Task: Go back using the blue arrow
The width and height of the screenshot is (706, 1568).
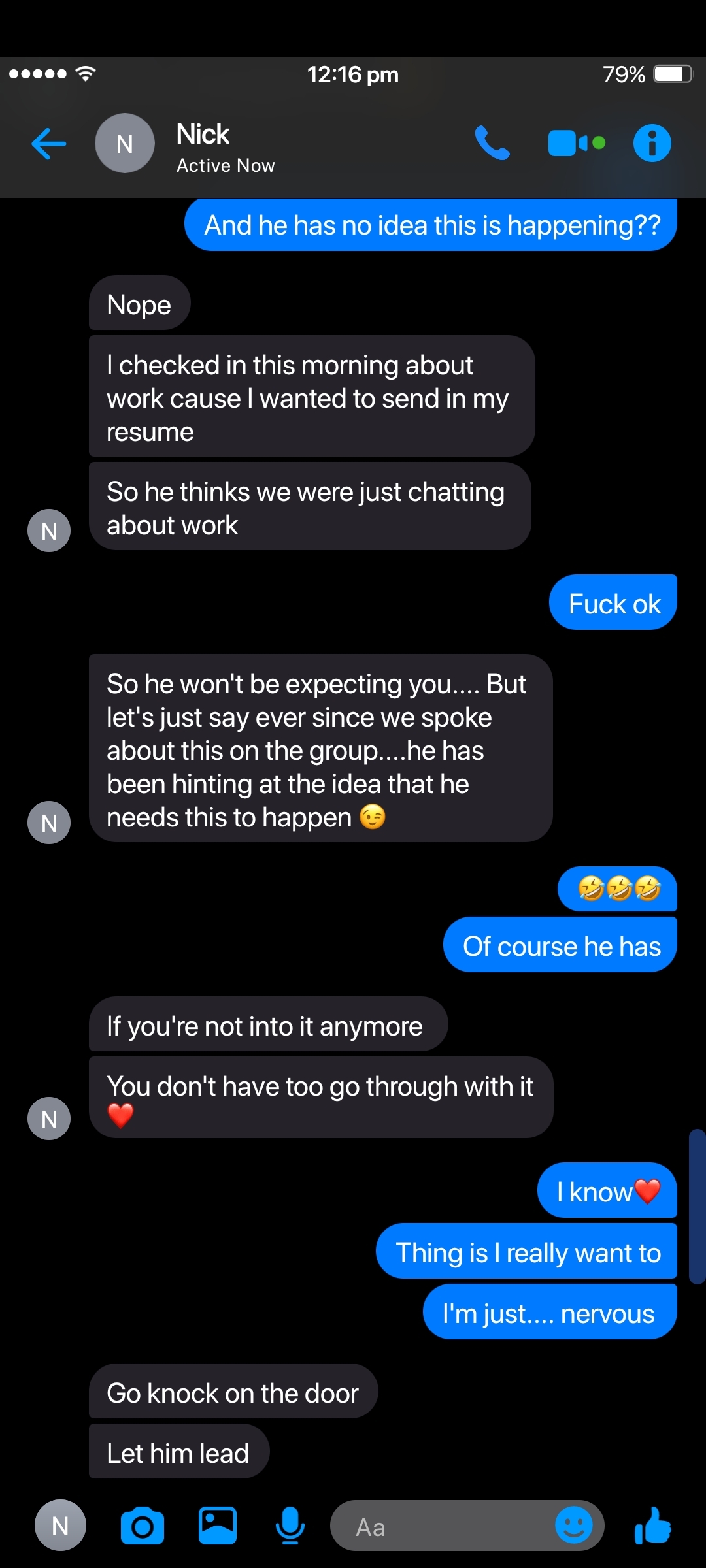Action: (x=49, y=144)
